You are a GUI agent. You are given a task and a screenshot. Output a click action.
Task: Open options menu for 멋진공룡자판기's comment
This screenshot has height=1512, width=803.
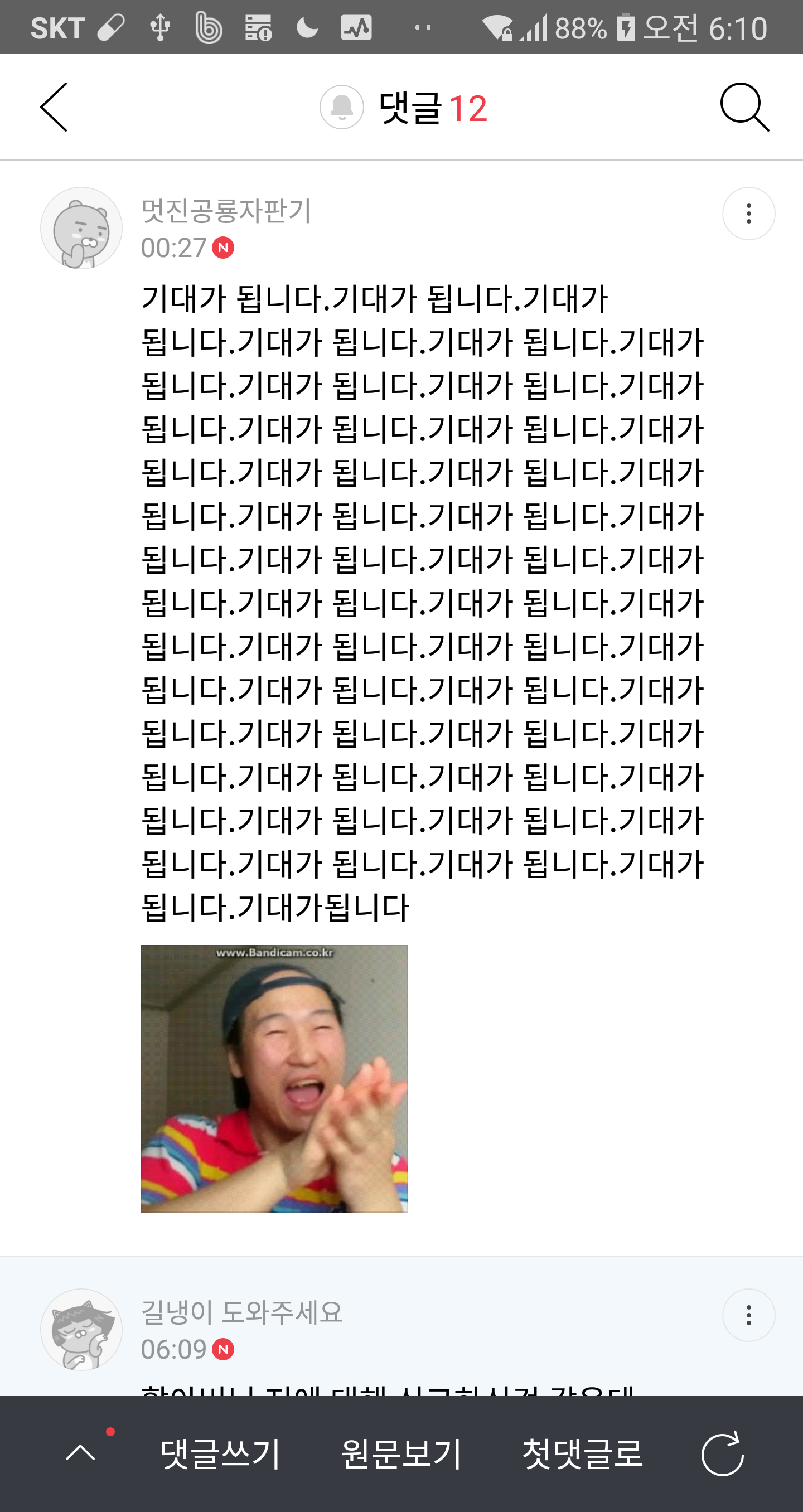click(x=748, y=214)
